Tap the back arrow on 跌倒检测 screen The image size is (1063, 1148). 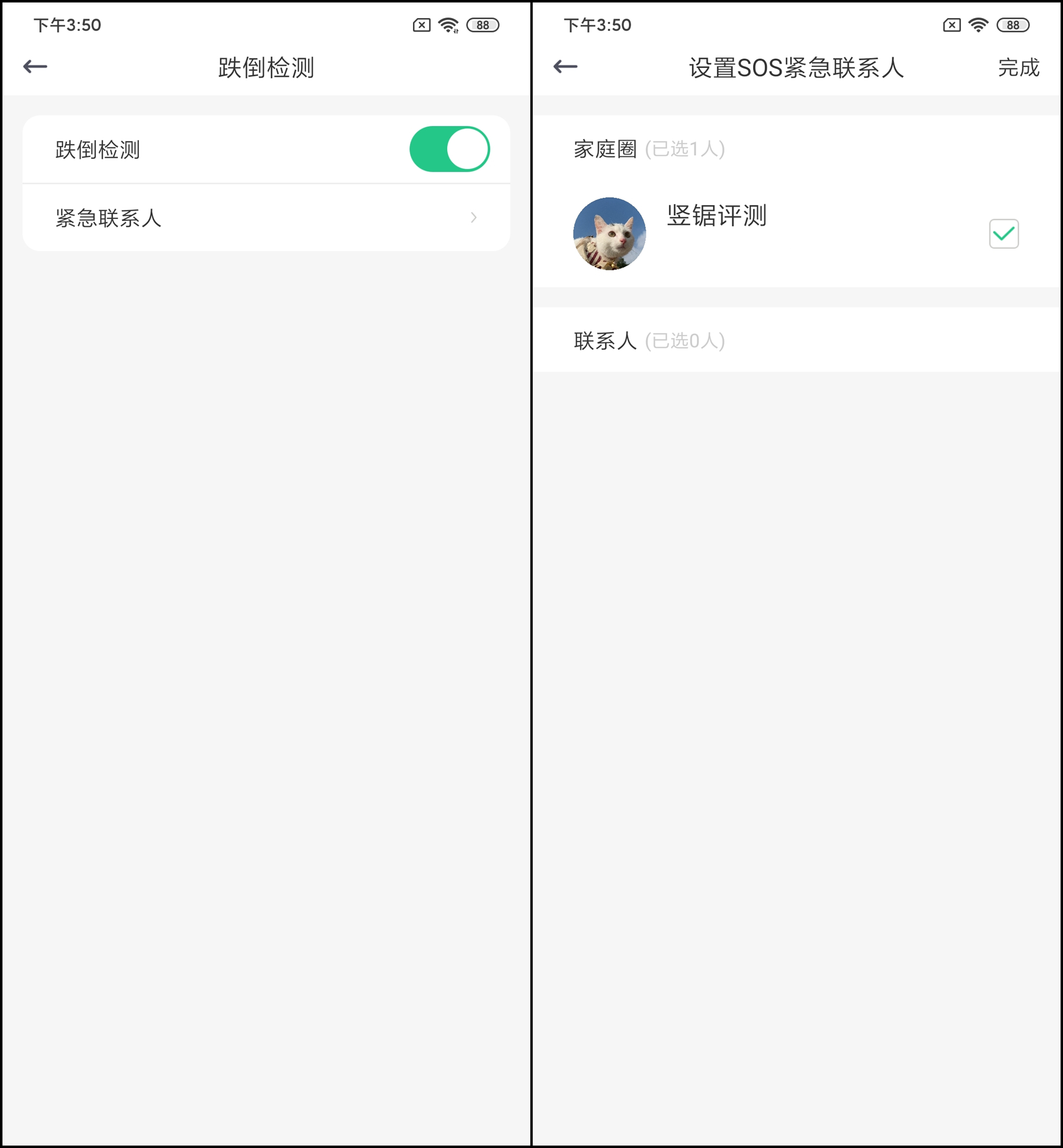click(x=35, y=67)
